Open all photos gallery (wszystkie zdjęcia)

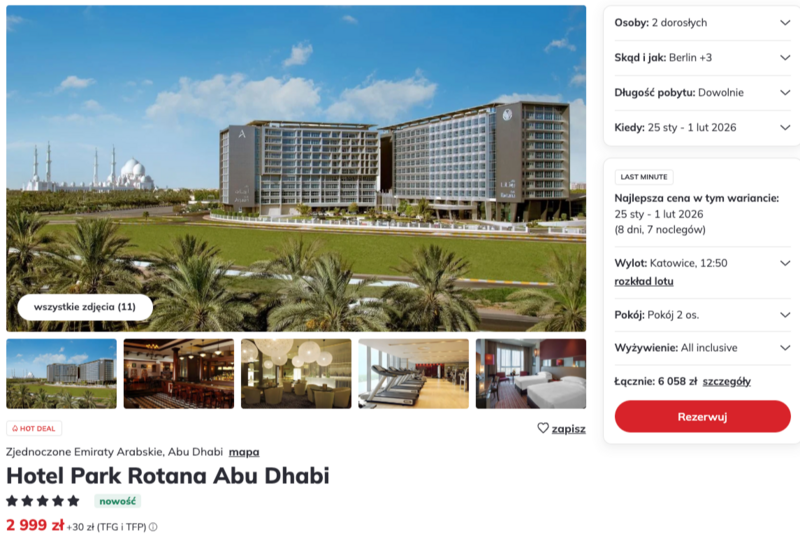85,307
